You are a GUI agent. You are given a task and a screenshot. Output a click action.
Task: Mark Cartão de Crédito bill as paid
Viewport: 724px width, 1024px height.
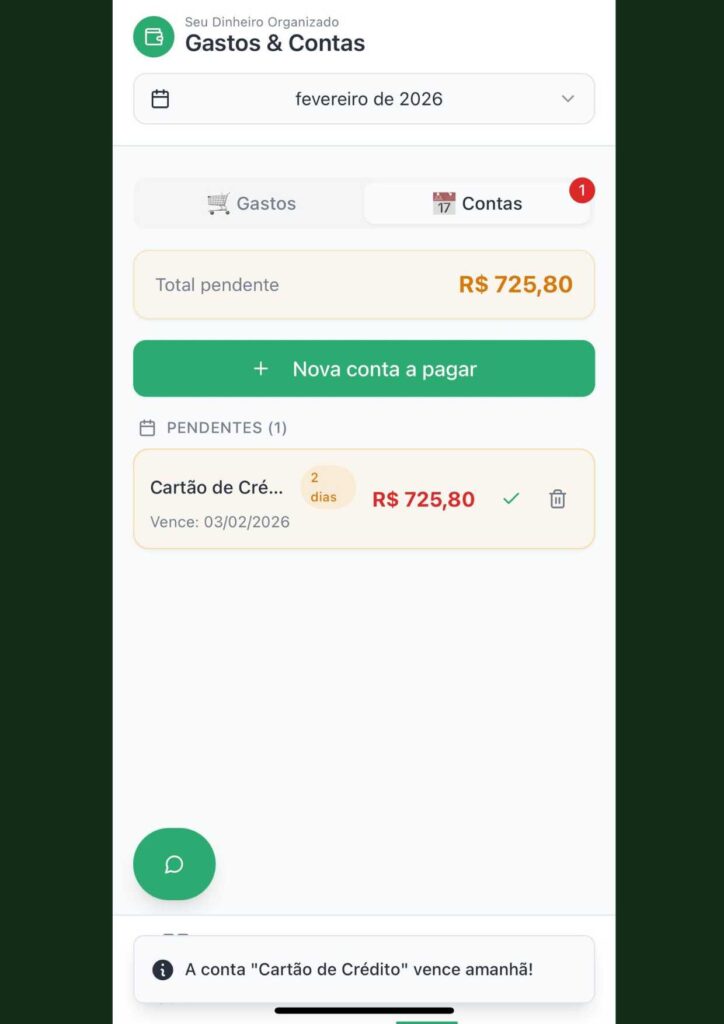[x=511, y=498]
